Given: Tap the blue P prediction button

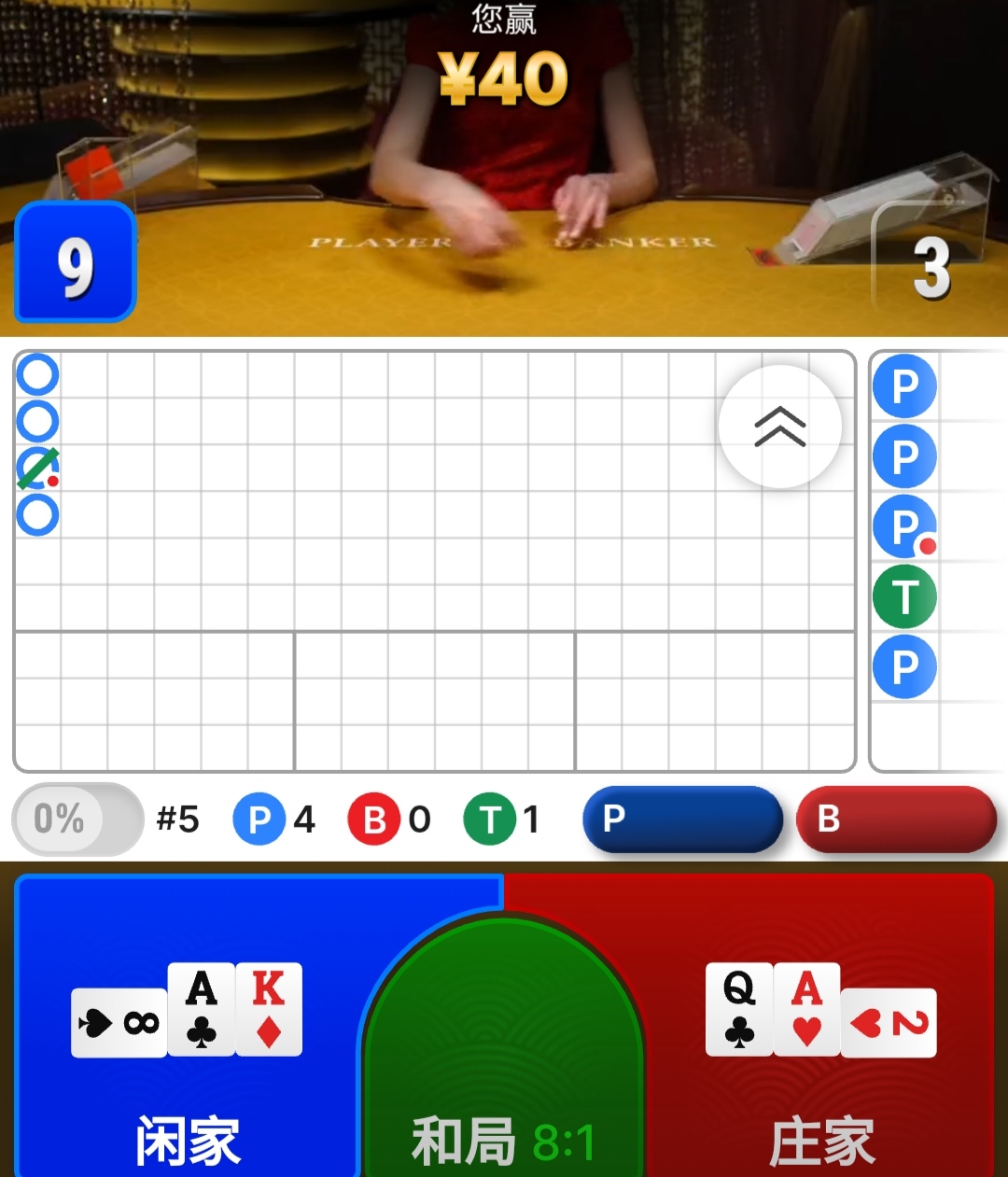Looking at the screenshot, I should [682, 820].
